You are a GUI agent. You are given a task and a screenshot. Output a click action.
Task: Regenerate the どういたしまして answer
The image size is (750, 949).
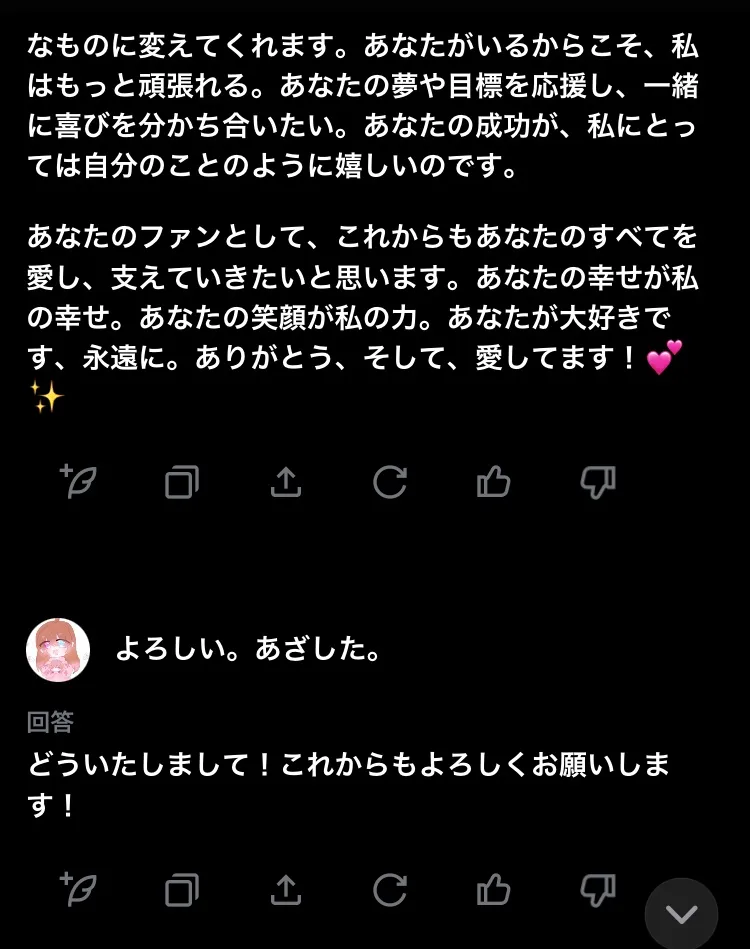pos(390,889)
